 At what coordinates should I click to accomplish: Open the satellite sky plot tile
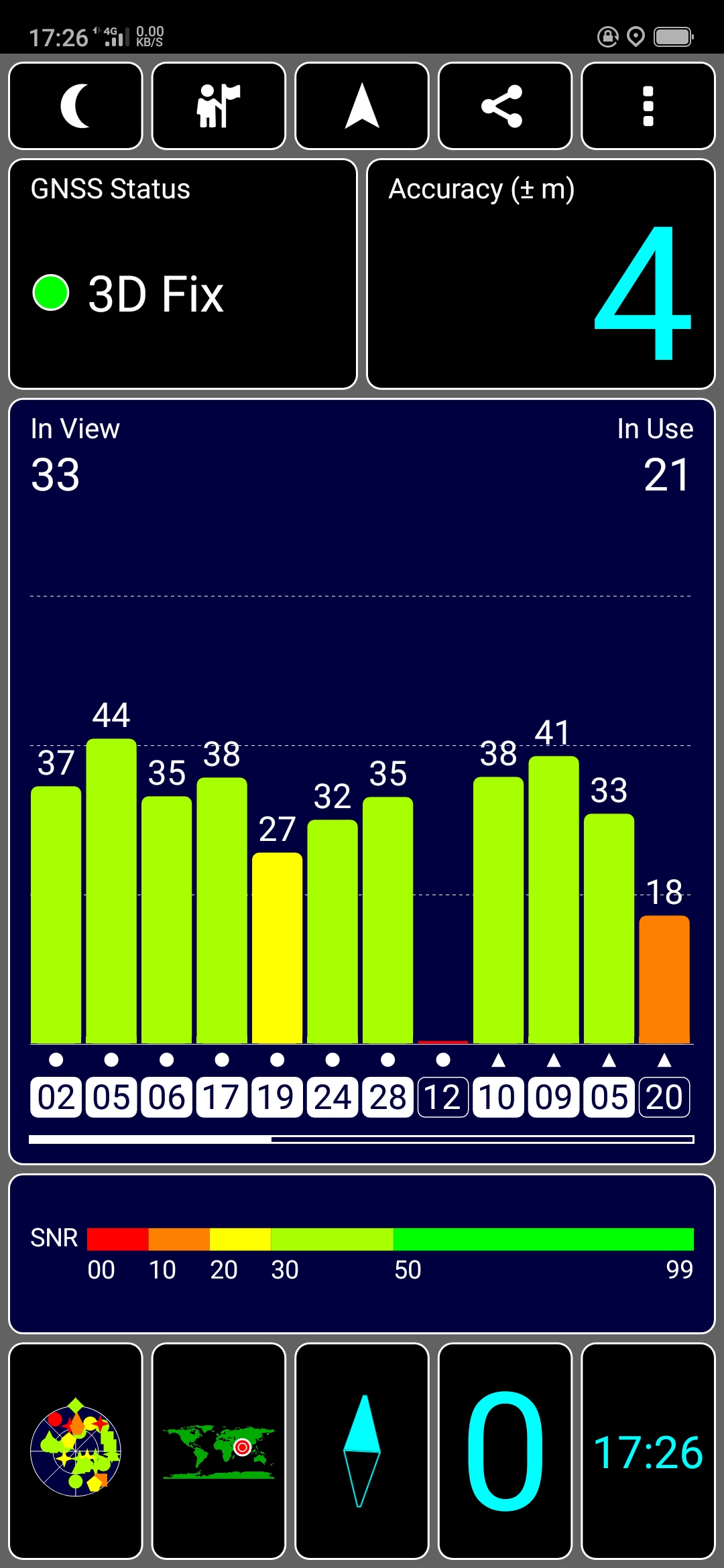(x=76, y=1451)
